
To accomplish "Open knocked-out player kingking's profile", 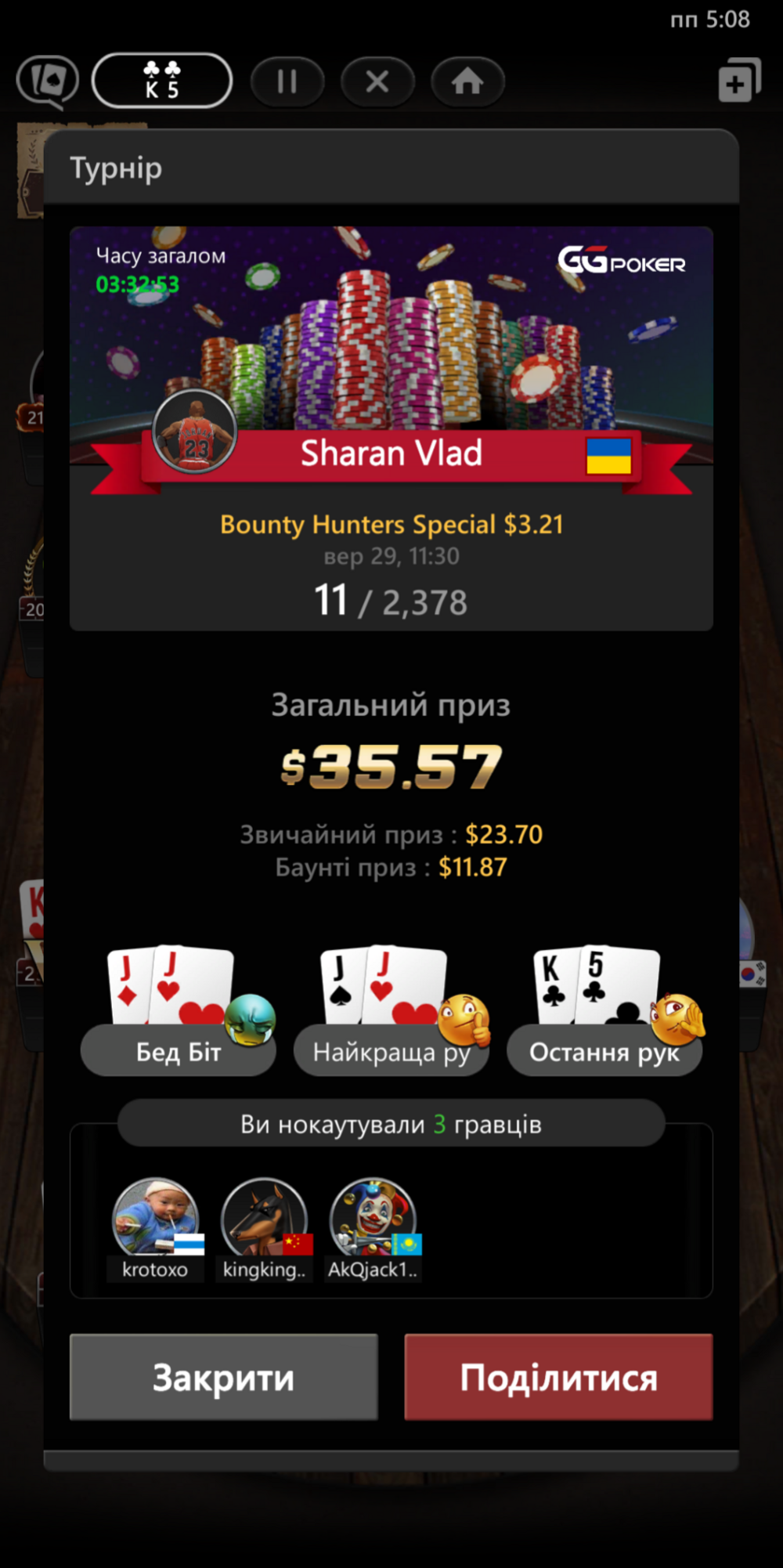I will tap(265, 1230).
